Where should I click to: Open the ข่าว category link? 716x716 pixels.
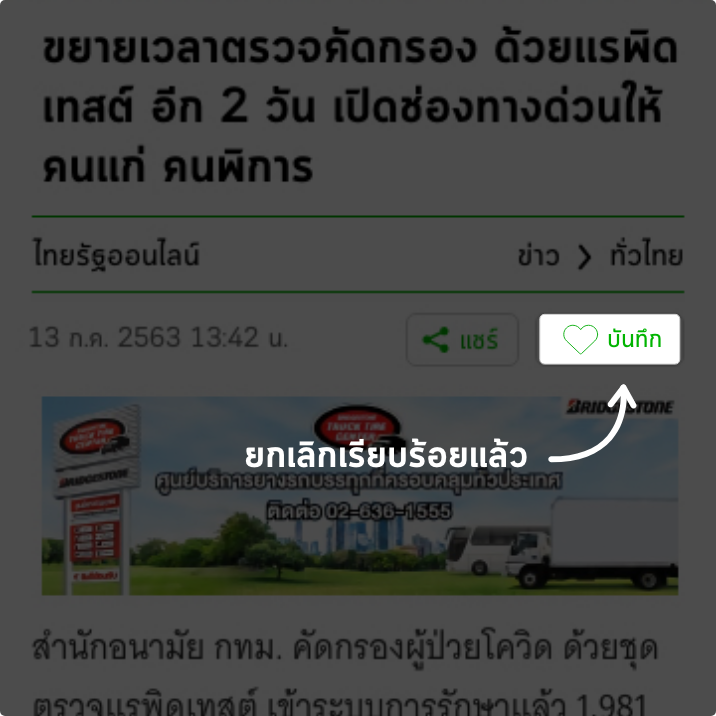pos(538,257)
